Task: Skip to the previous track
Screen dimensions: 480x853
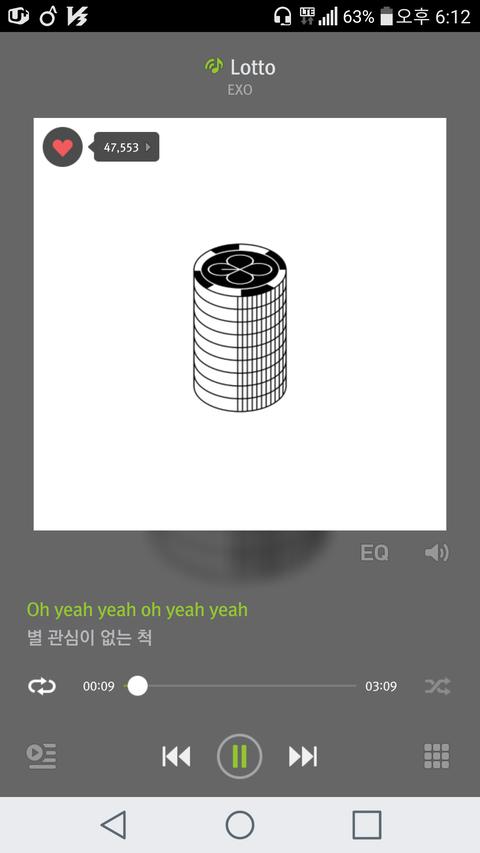Action: 176,756
